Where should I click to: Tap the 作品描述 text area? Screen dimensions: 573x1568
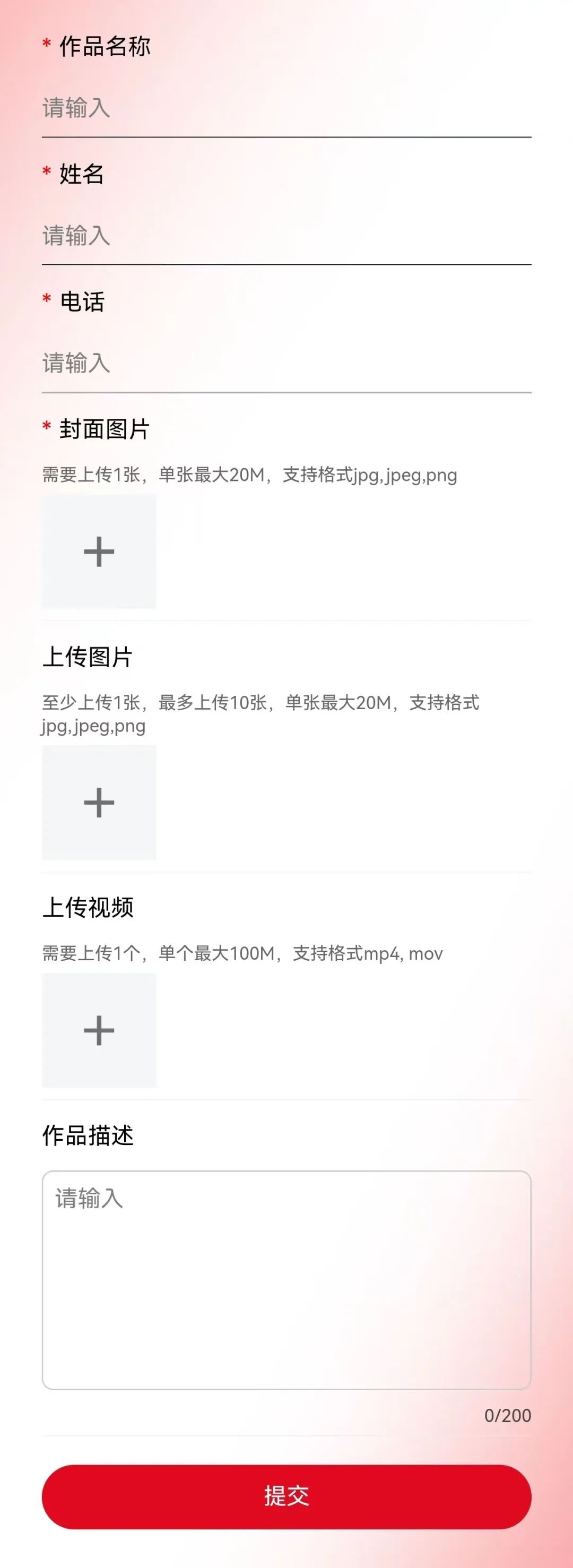pos(286,1279)
